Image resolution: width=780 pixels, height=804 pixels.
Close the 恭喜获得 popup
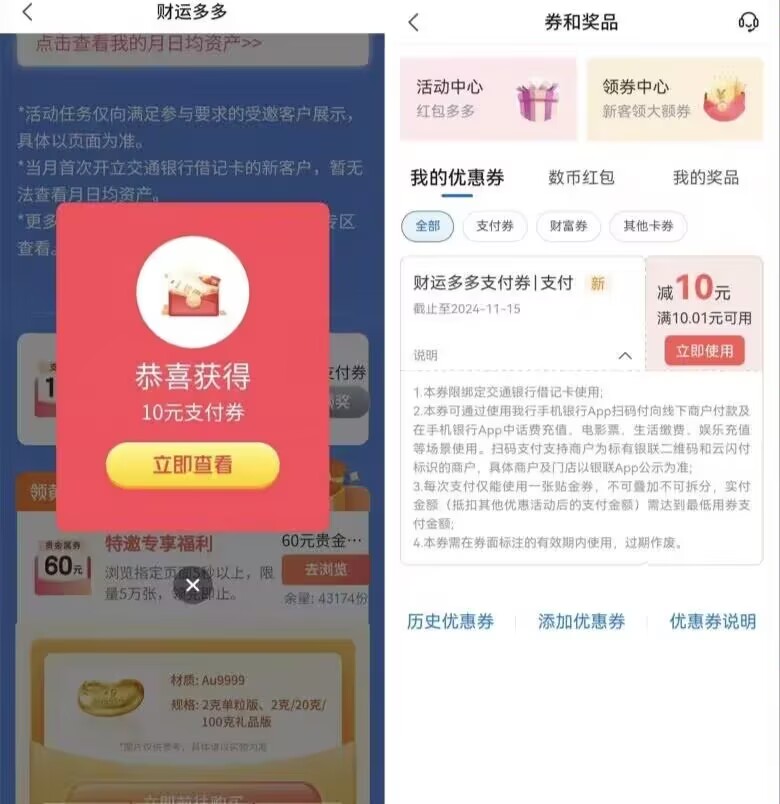192,585
